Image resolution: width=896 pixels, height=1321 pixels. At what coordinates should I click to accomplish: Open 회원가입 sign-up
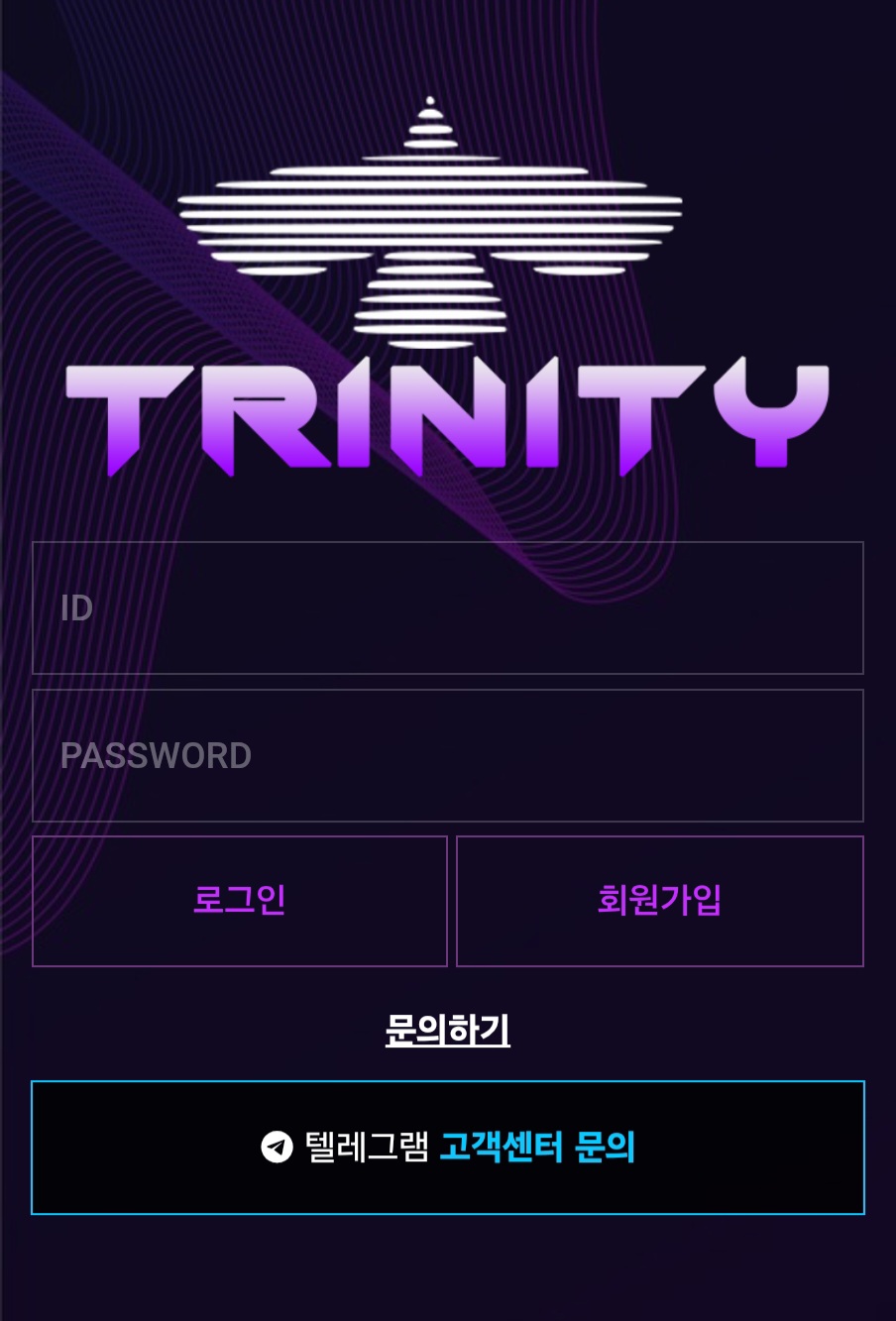659,901
